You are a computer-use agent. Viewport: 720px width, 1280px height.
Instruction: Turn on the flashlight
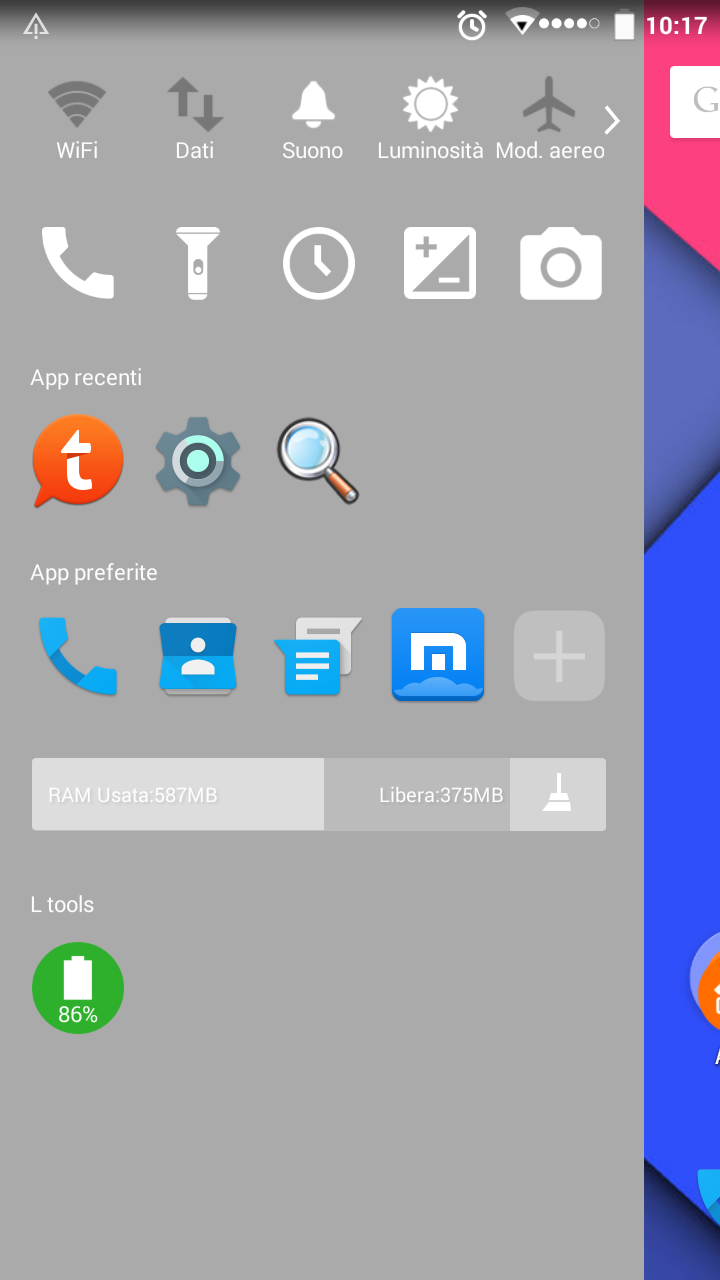pos(197,263)
